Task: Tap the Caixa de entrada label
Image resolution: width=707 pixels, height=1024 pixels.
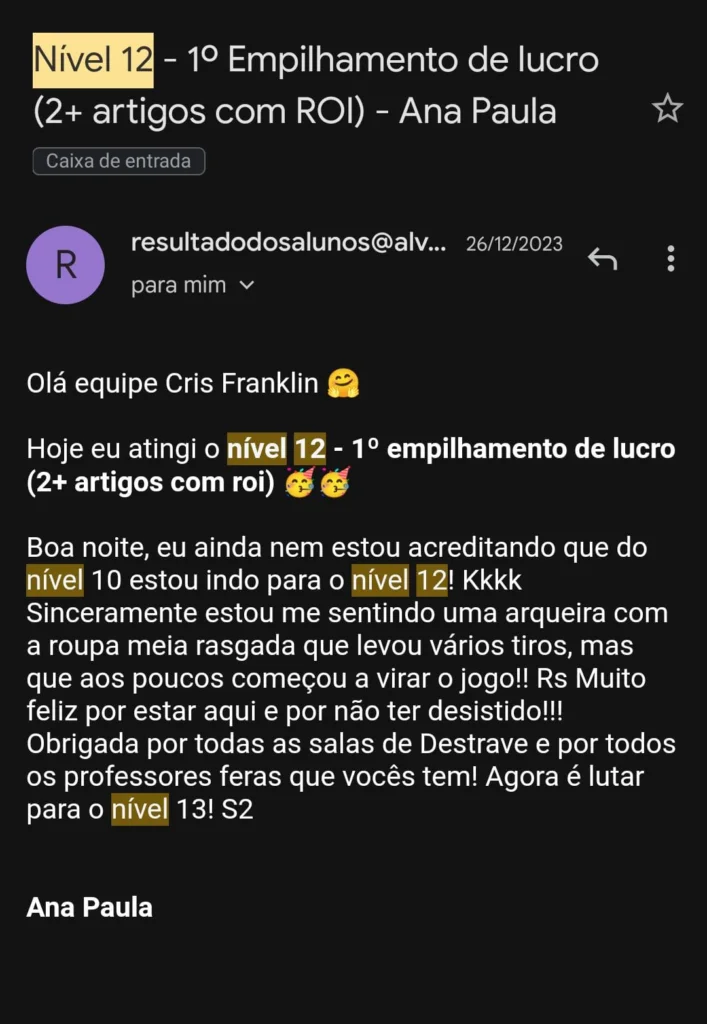Action: point(119,161)
